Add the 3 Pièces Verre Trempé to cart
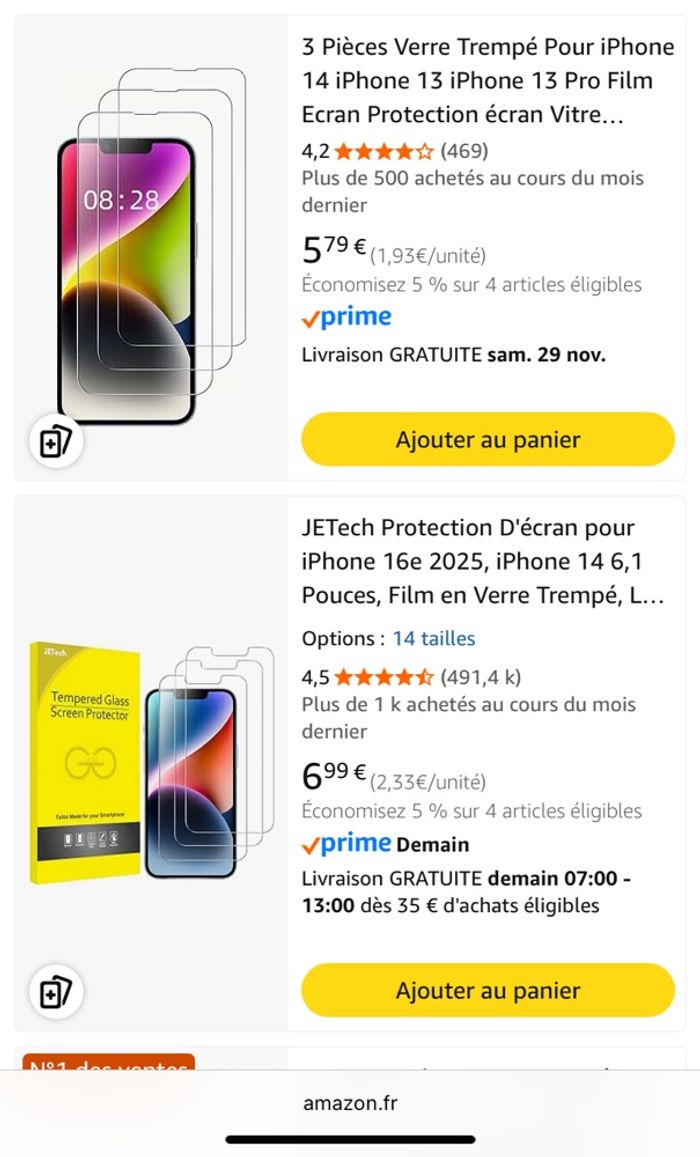Viewport: 700px width, 1157px height. click(488, 439)
